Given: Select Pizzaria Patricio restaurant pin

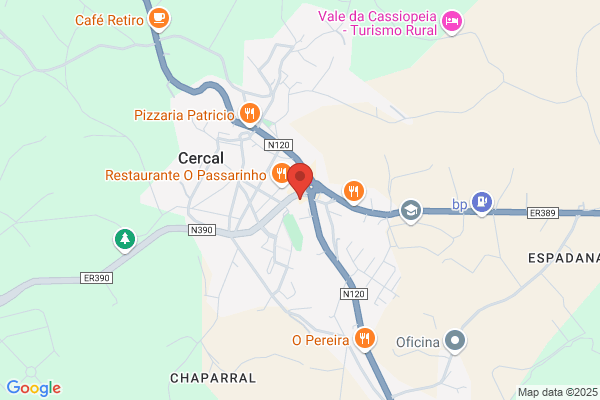Looking at the screenshot, I should pyautogui.click(x=250, y=115).
